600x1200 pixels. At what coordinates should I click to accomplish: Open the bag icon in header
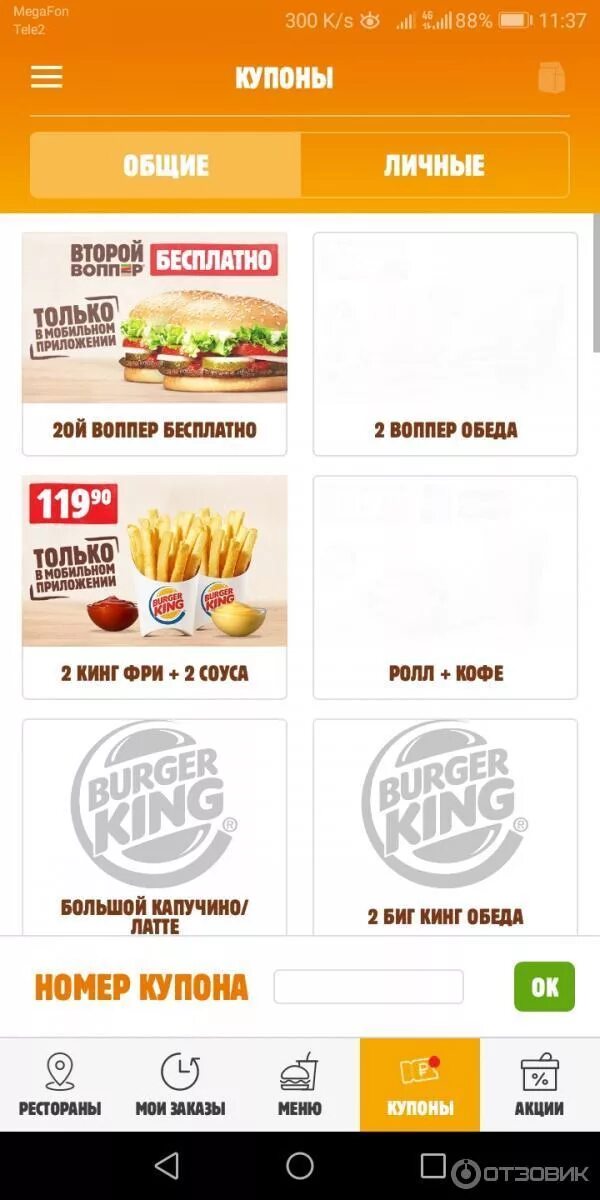(551, 78)
